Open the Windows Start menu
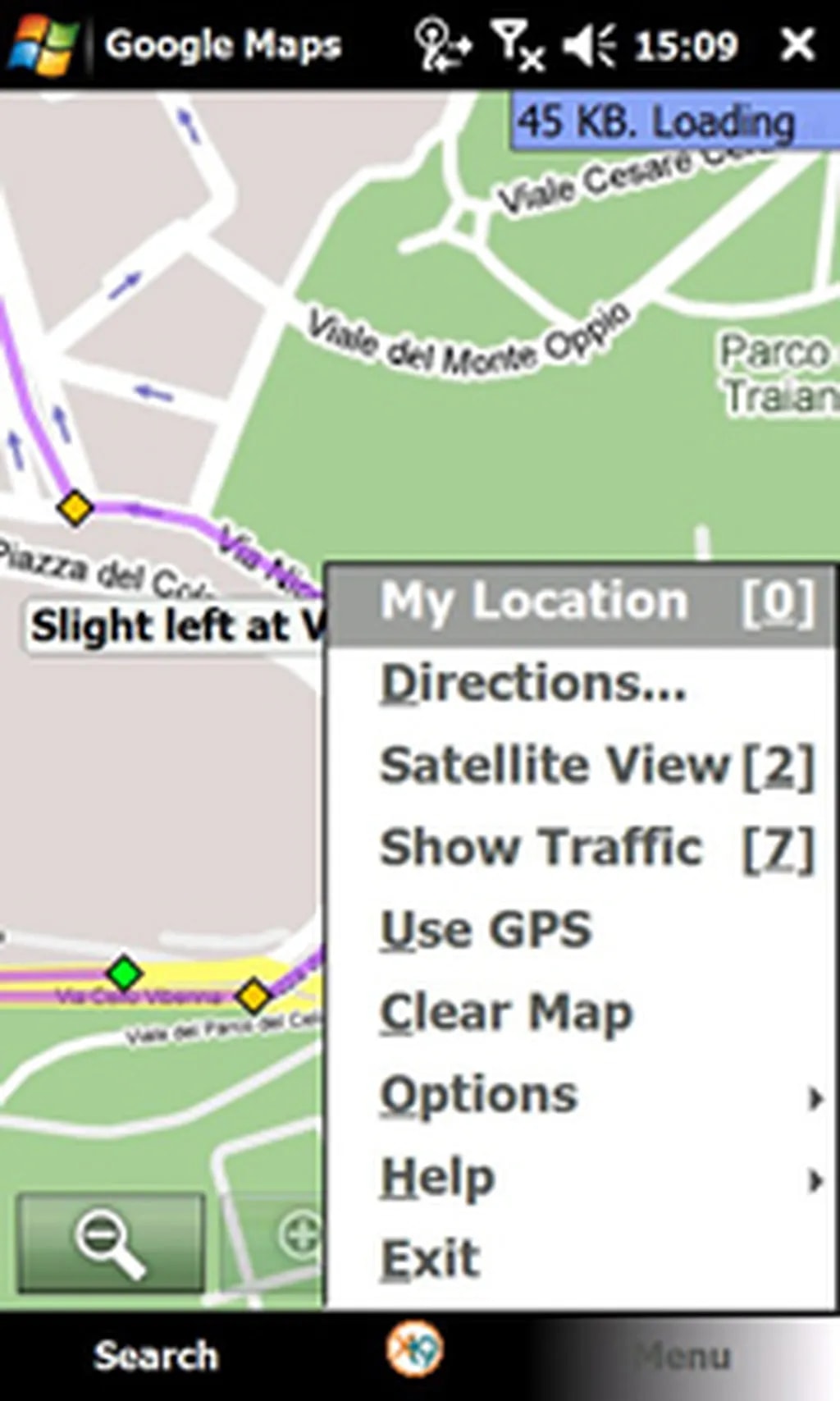This screenshot has height=1401, width=840. click(x=43, y=43)
